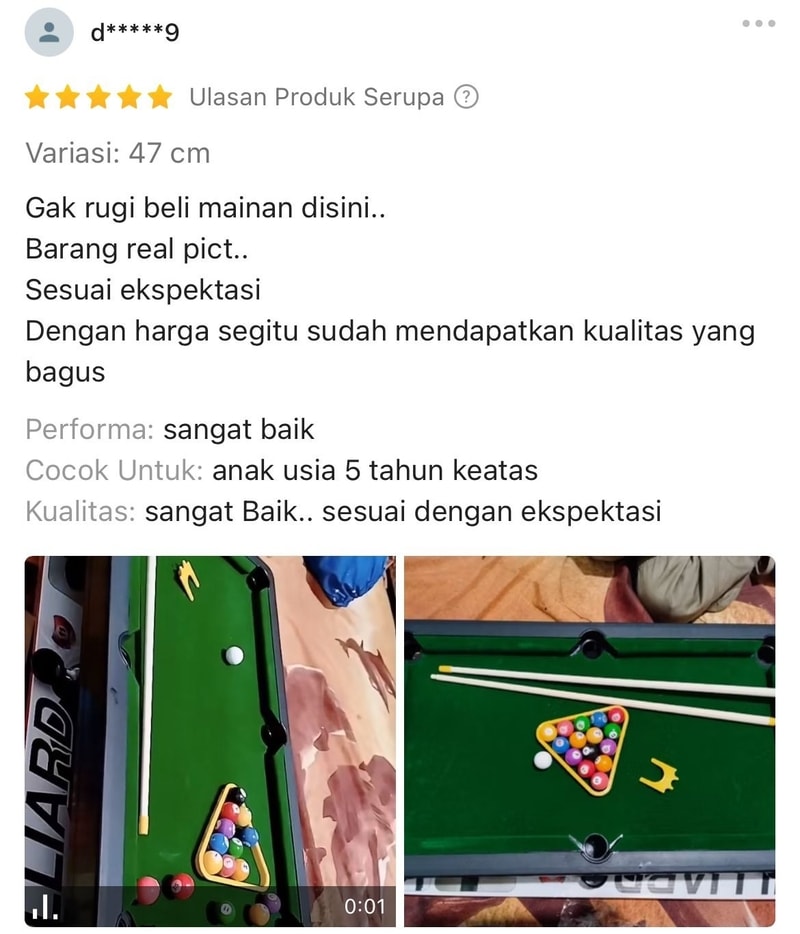800x934 pixels.
Task: Open reviewer d*****9's profile avatar
Action: coord(48,32)
